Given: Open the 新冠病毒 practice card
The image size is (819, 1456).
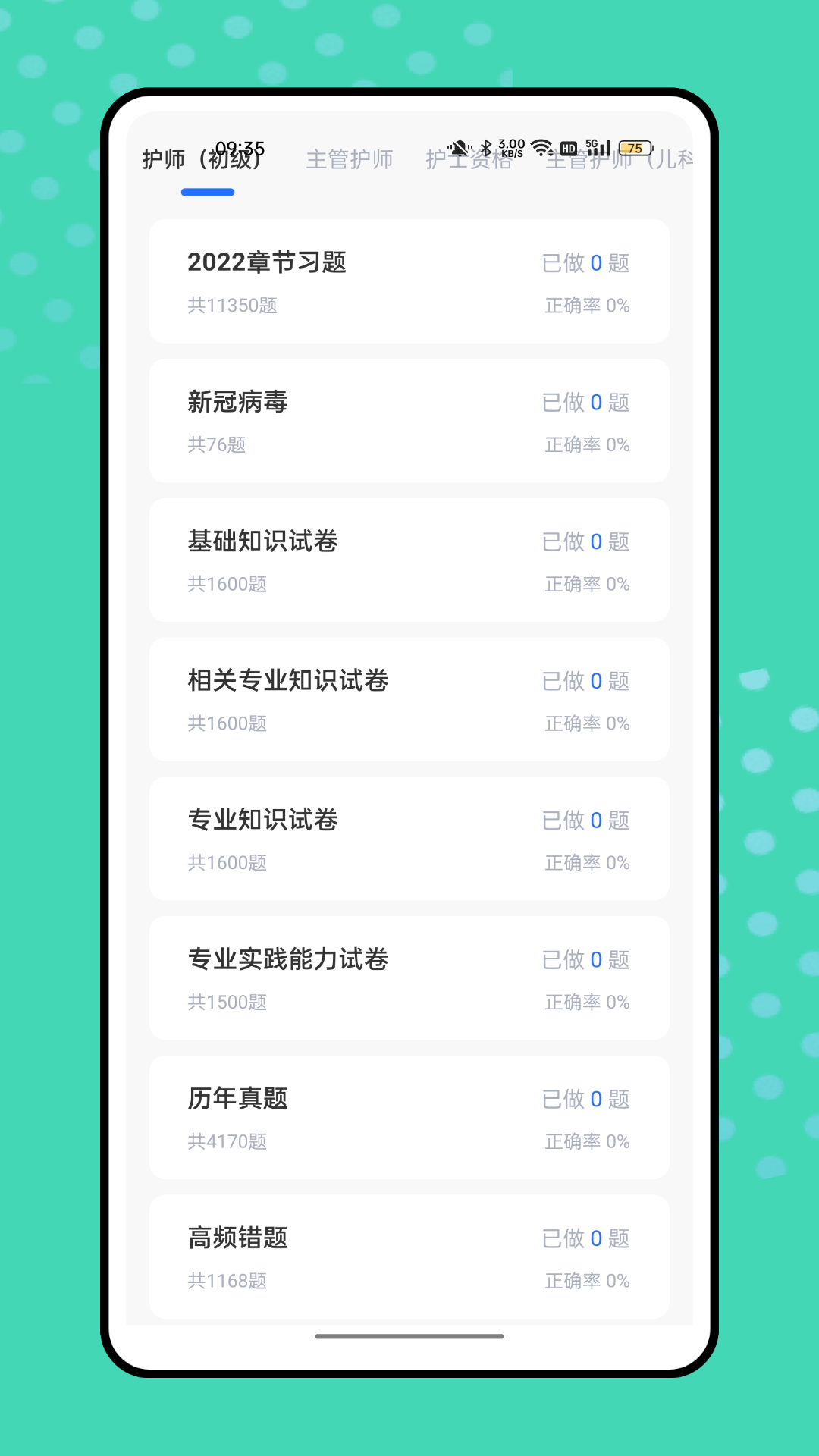Looking at the screenshot, I should tap(409, 421).
